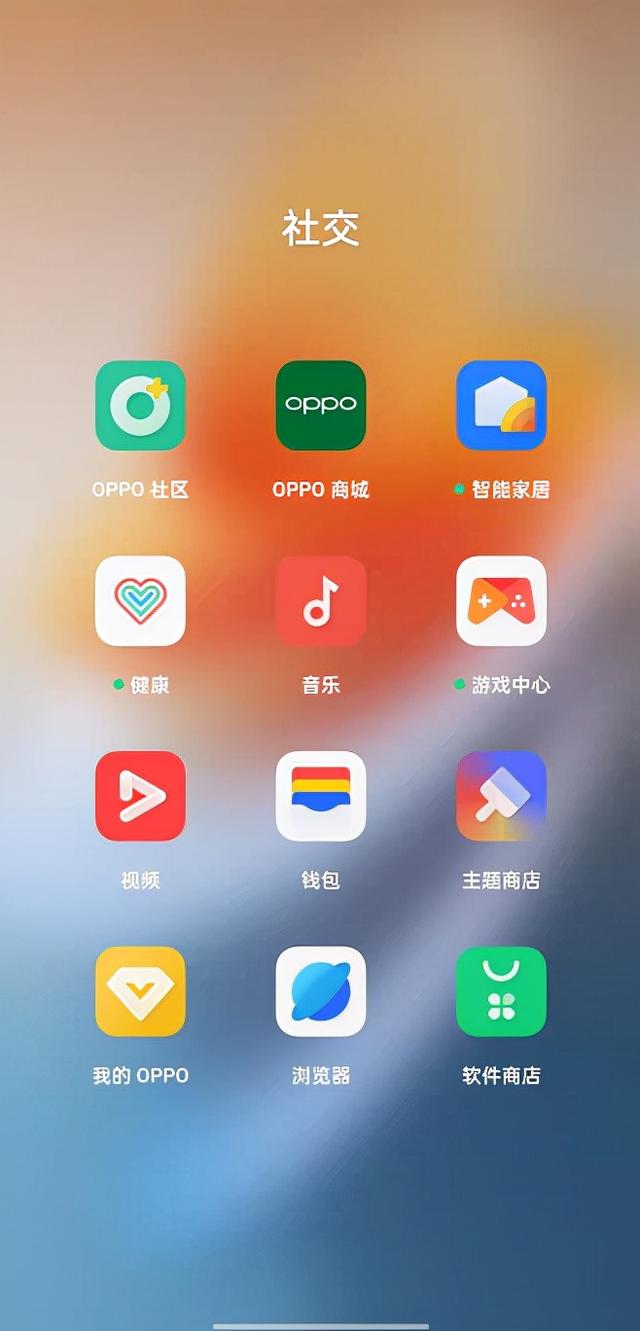Open the 音乐 app
Screen dimensions: 640x1331
[x=320, y=600]
